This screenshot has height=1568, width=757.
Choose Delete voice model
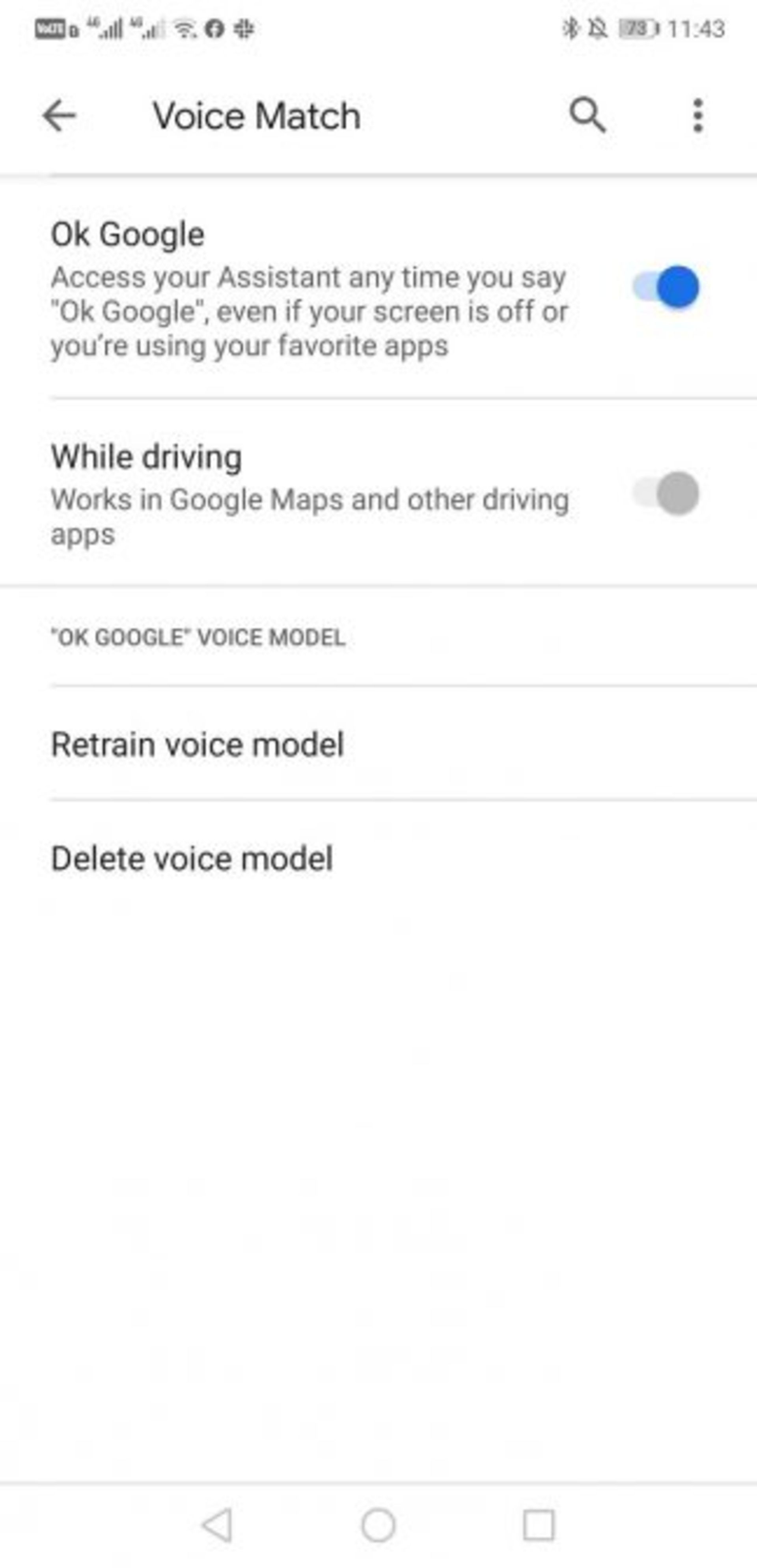coord(192,858)
